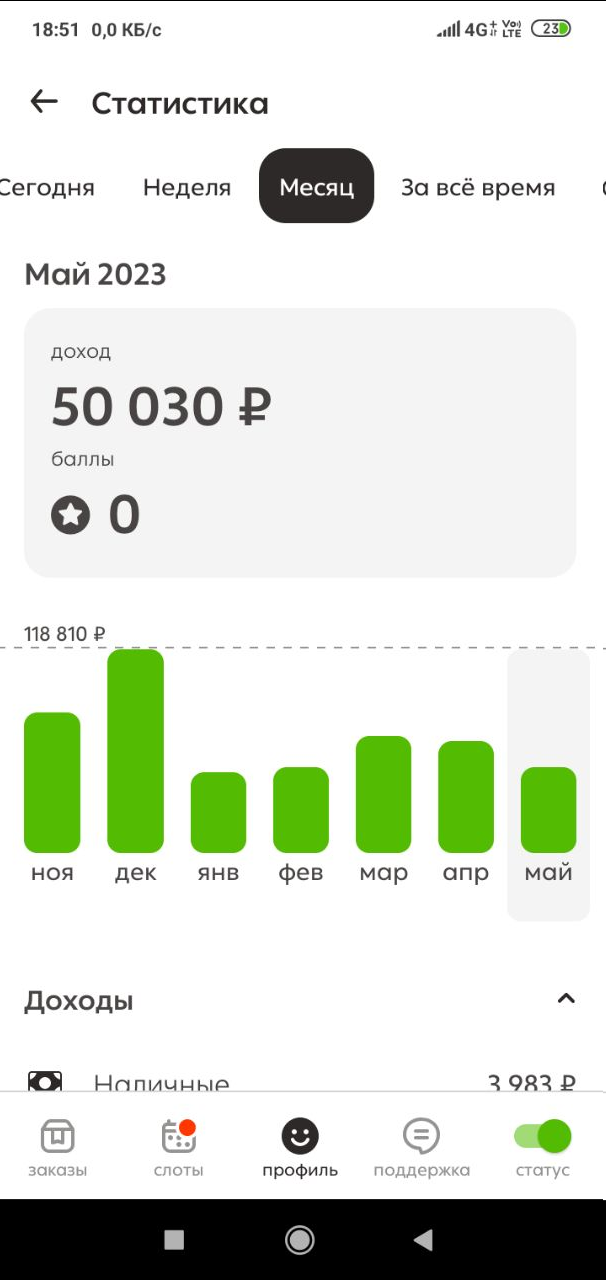This screenshot has width=606, height=1280.
Task: Open the поддержка chat tab
Action: coord(421,1147)
